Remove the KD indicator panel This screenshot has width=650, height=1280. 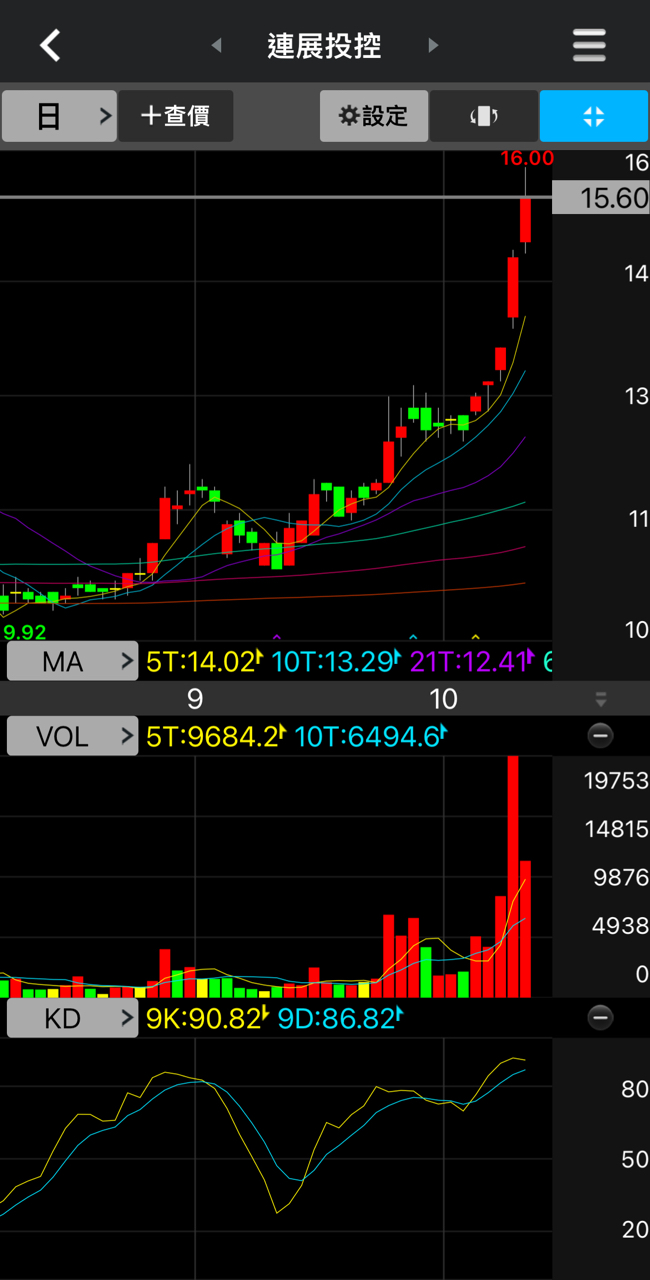[x=600, y=1019]
